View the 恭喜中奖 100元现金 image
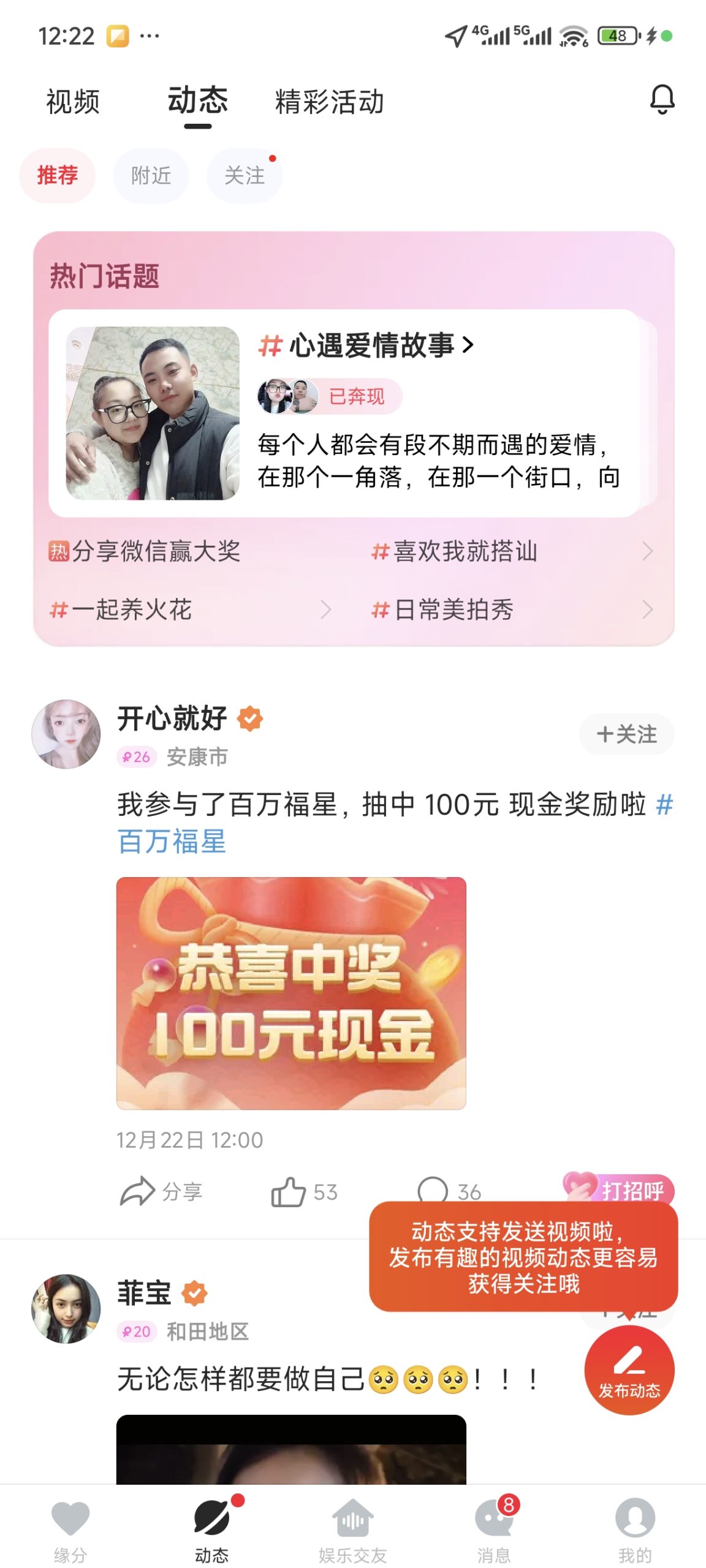The width and height of the screenshot is (706, 1568). [x=291, y=993]
